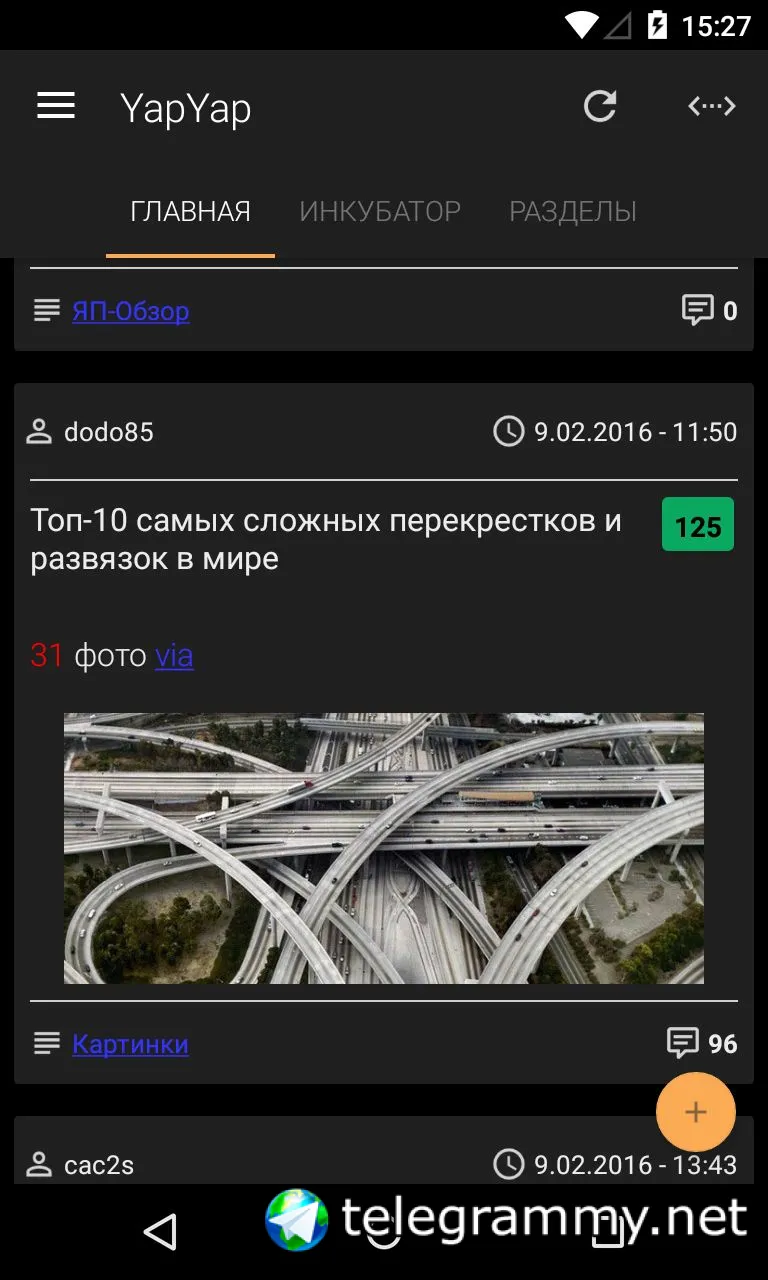
Task: Open the hamburger navigation drawer
Action: 56,106
